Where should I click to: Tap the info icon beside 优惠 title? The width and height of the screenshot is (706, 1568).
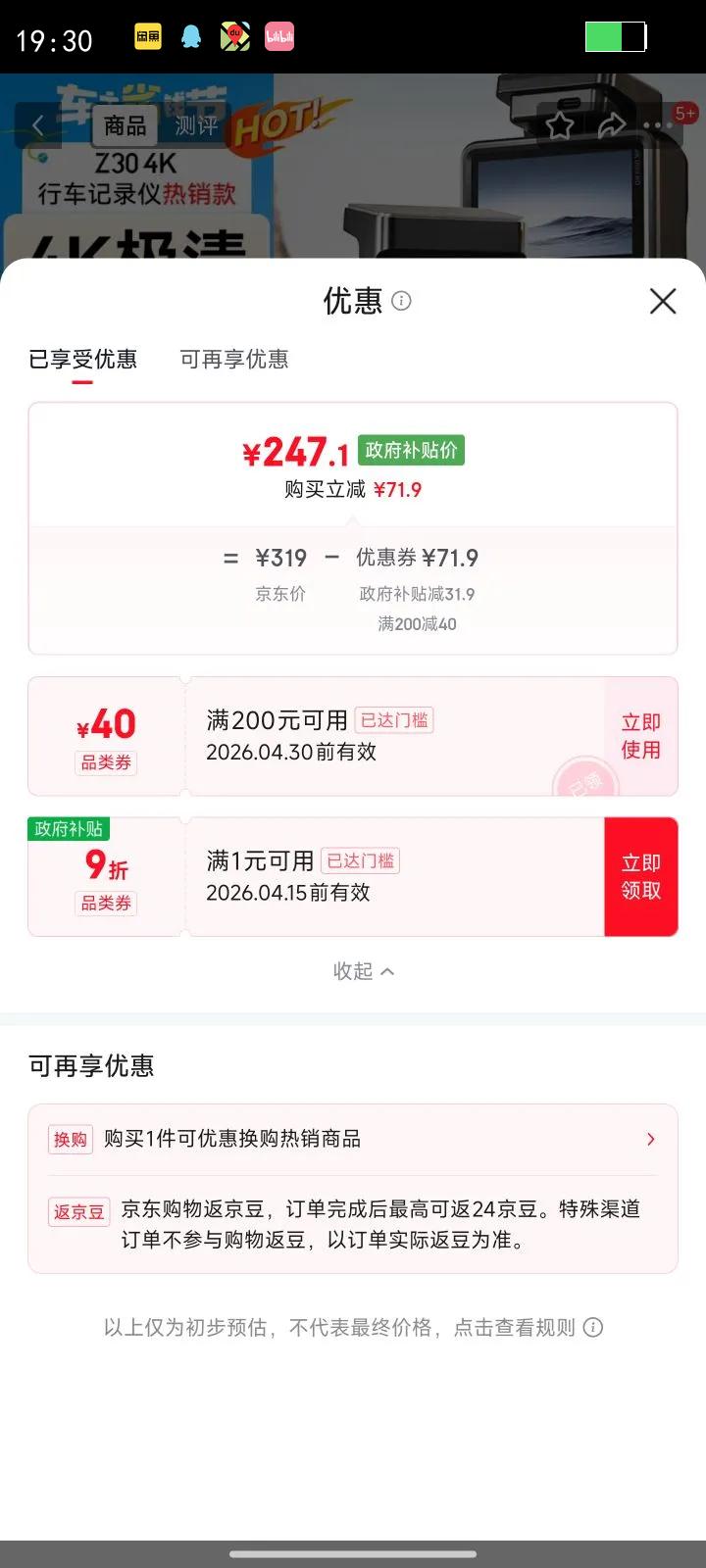click(401, 302)
